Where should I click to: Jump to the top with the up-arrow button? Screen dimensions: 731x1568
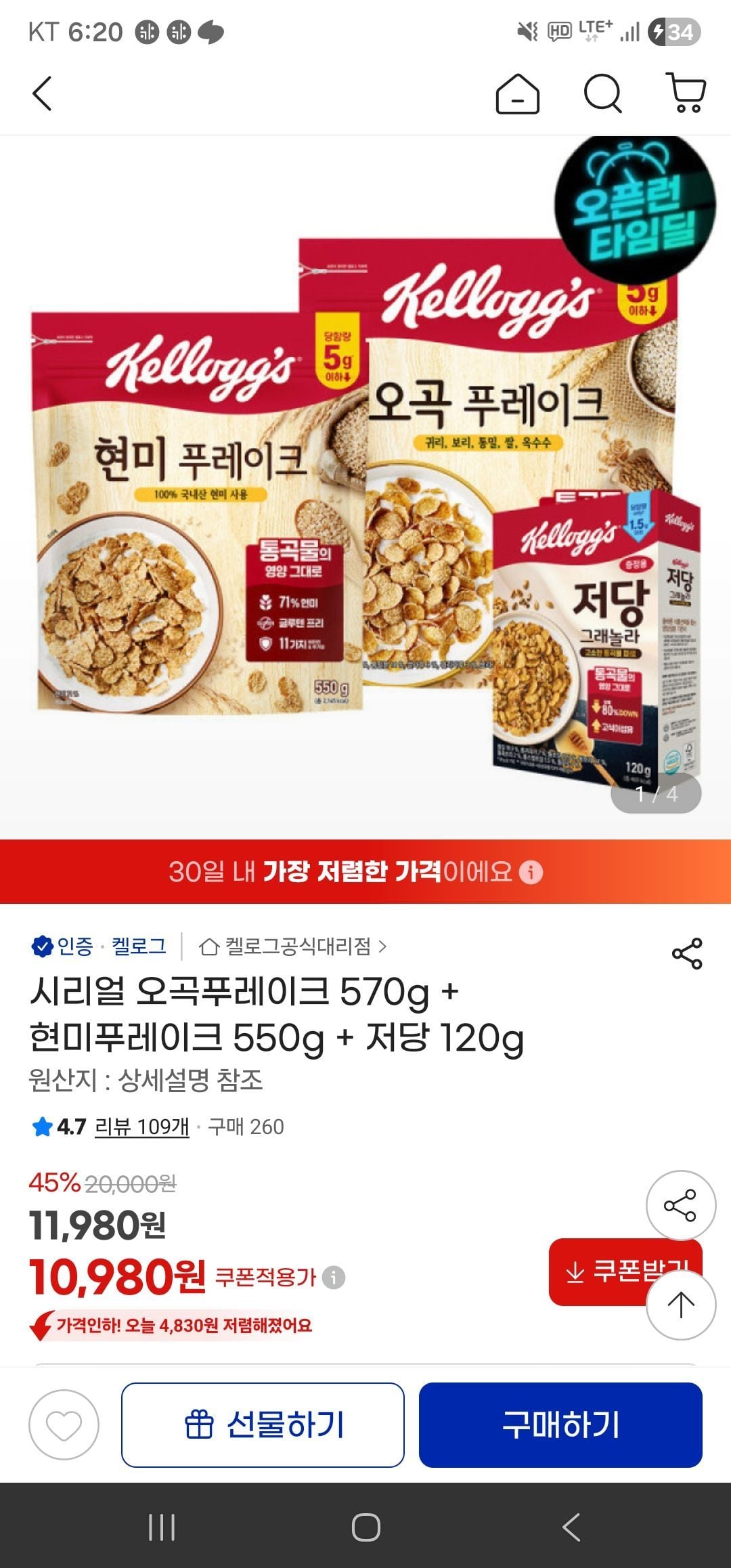[680, 1305]
